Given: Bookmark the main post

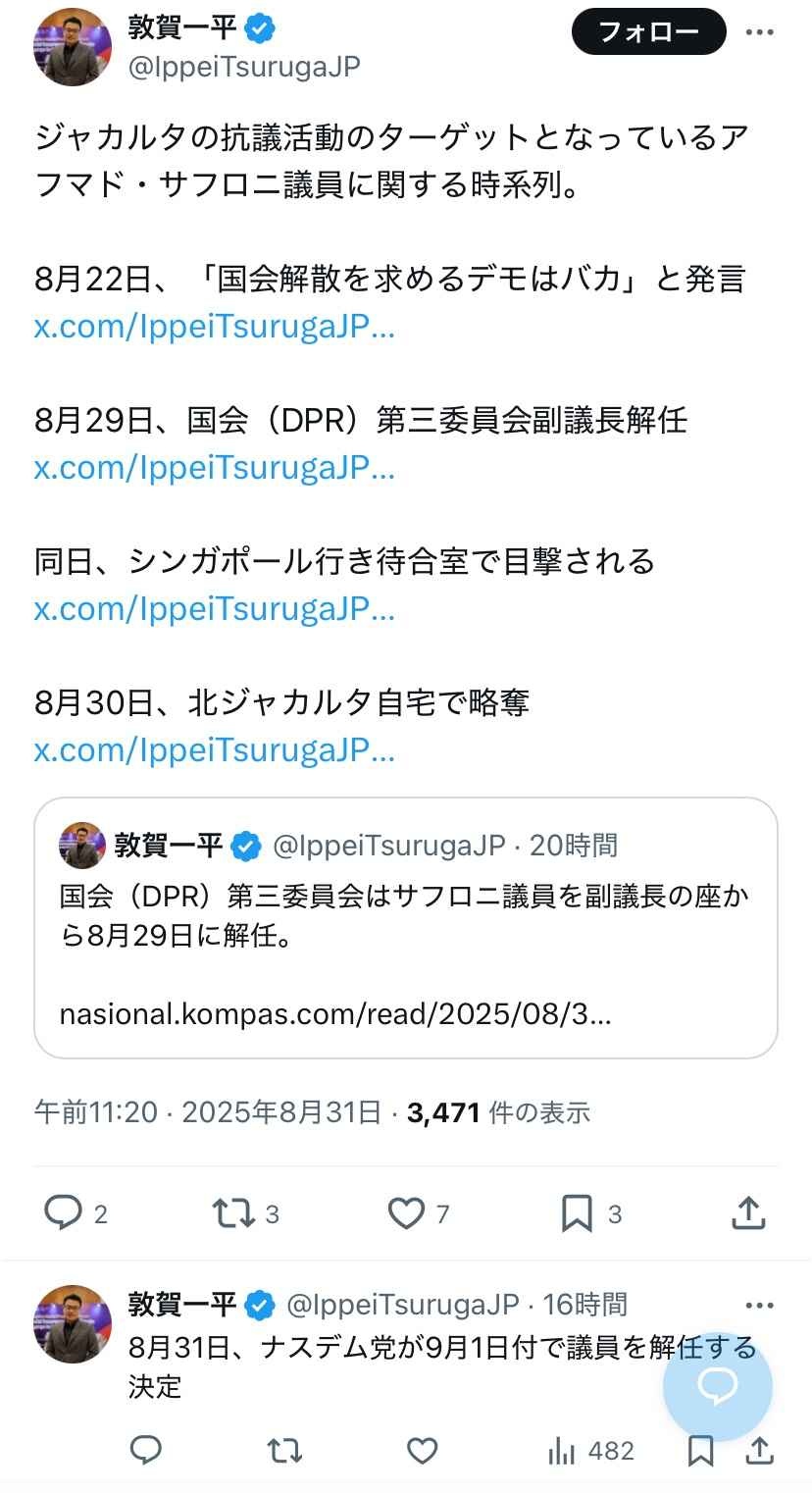Looking at the screenshot, I should [x=577, y=1213].
